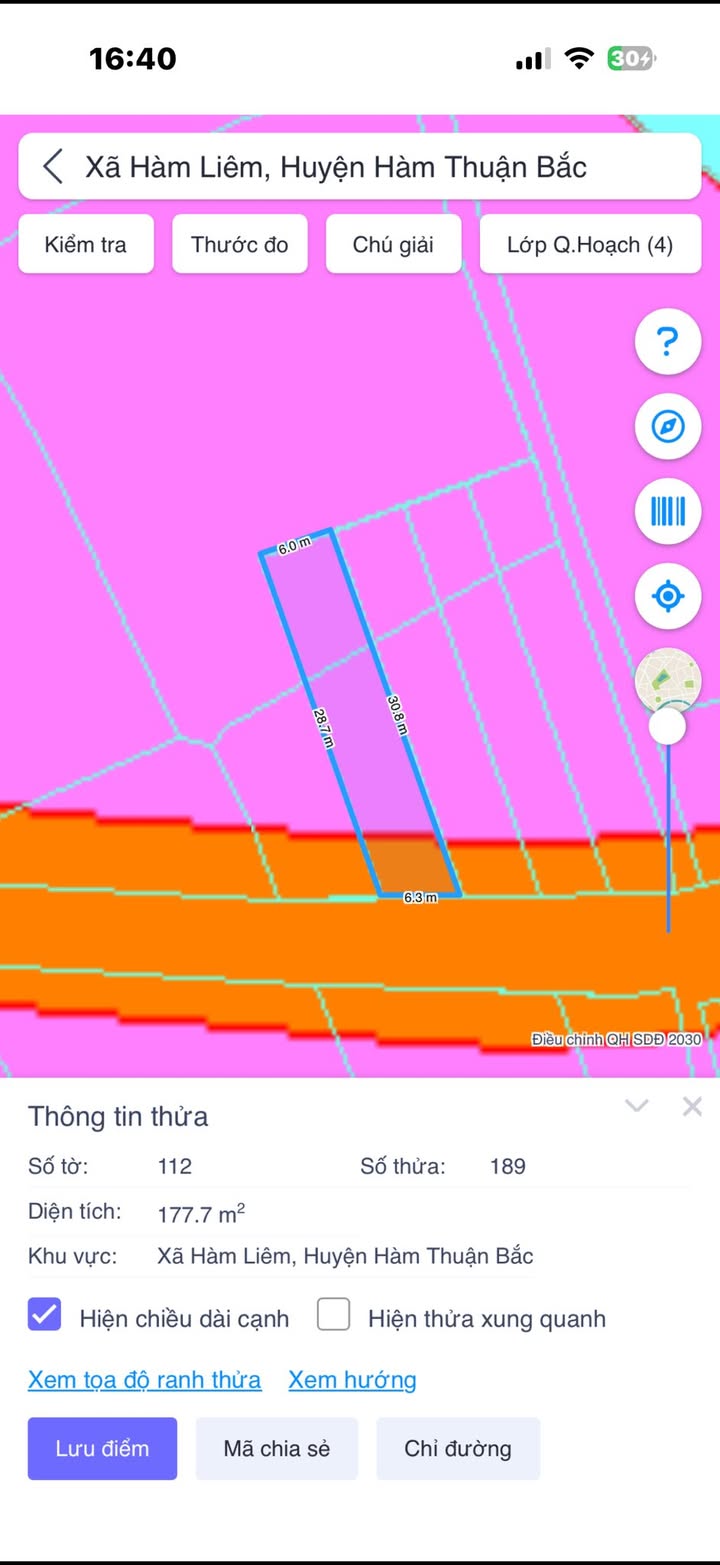720x1565 pixels.
Task: Show the Chú giải legend
Action: coord(393,244)
